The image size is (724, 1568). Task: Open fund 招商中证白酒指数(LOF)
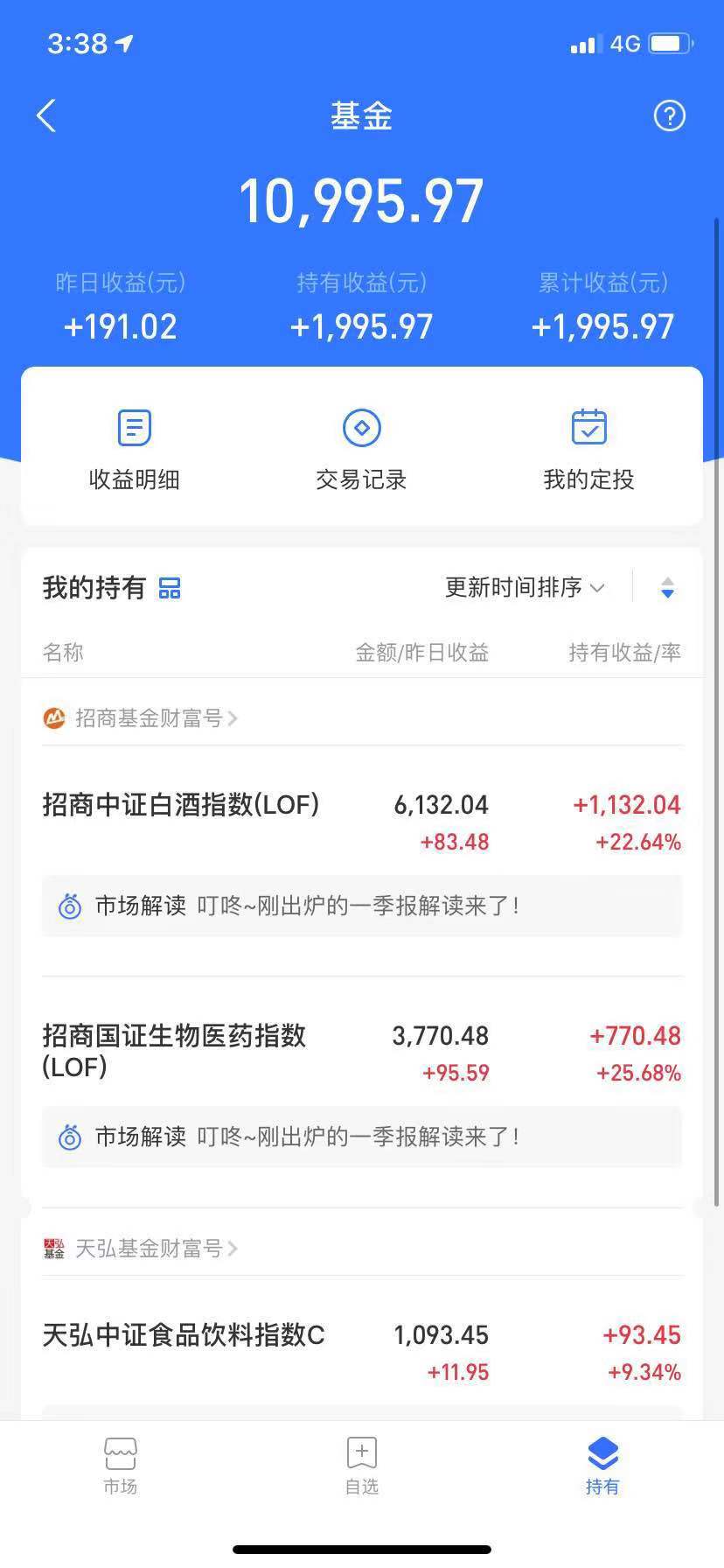click(180, 804)
